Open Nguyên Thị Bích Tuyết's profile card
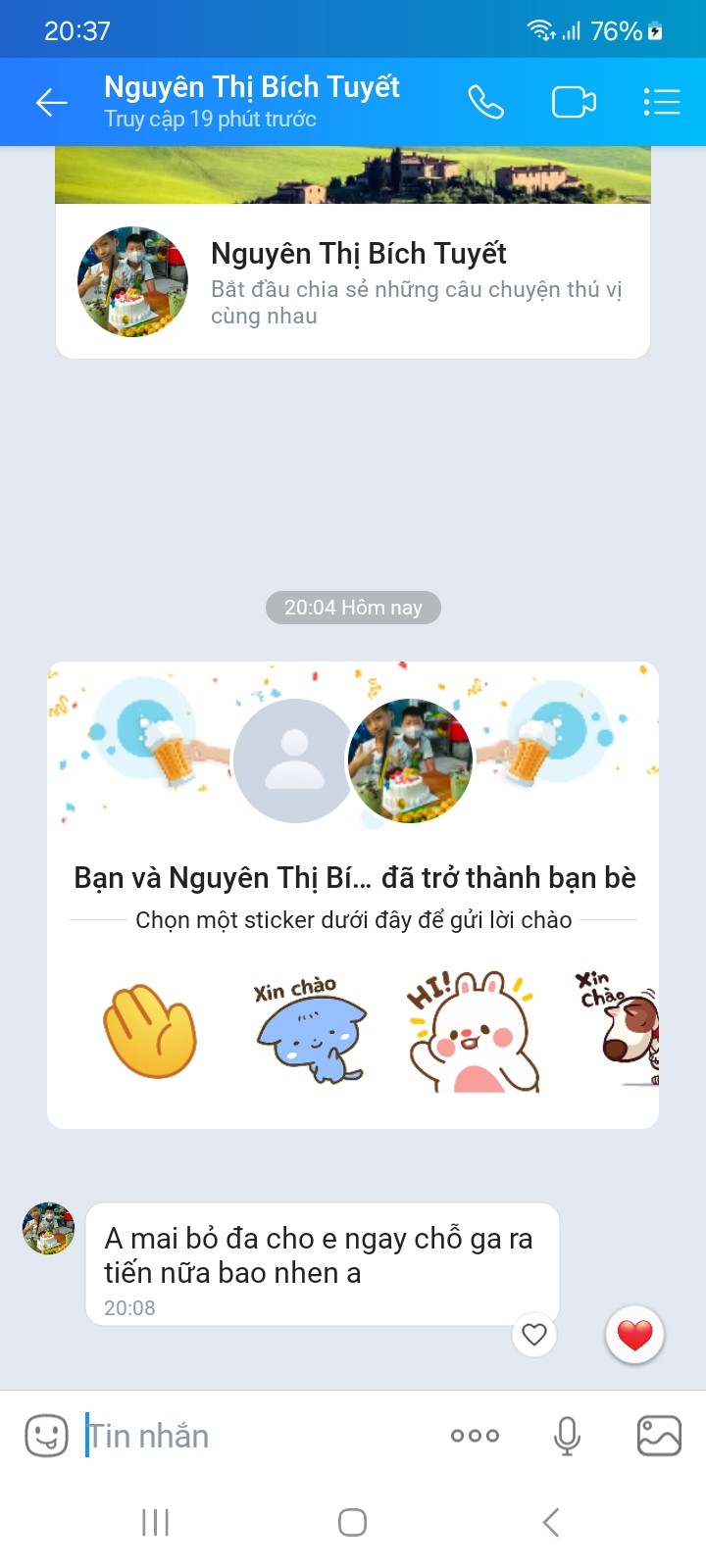 353,282
